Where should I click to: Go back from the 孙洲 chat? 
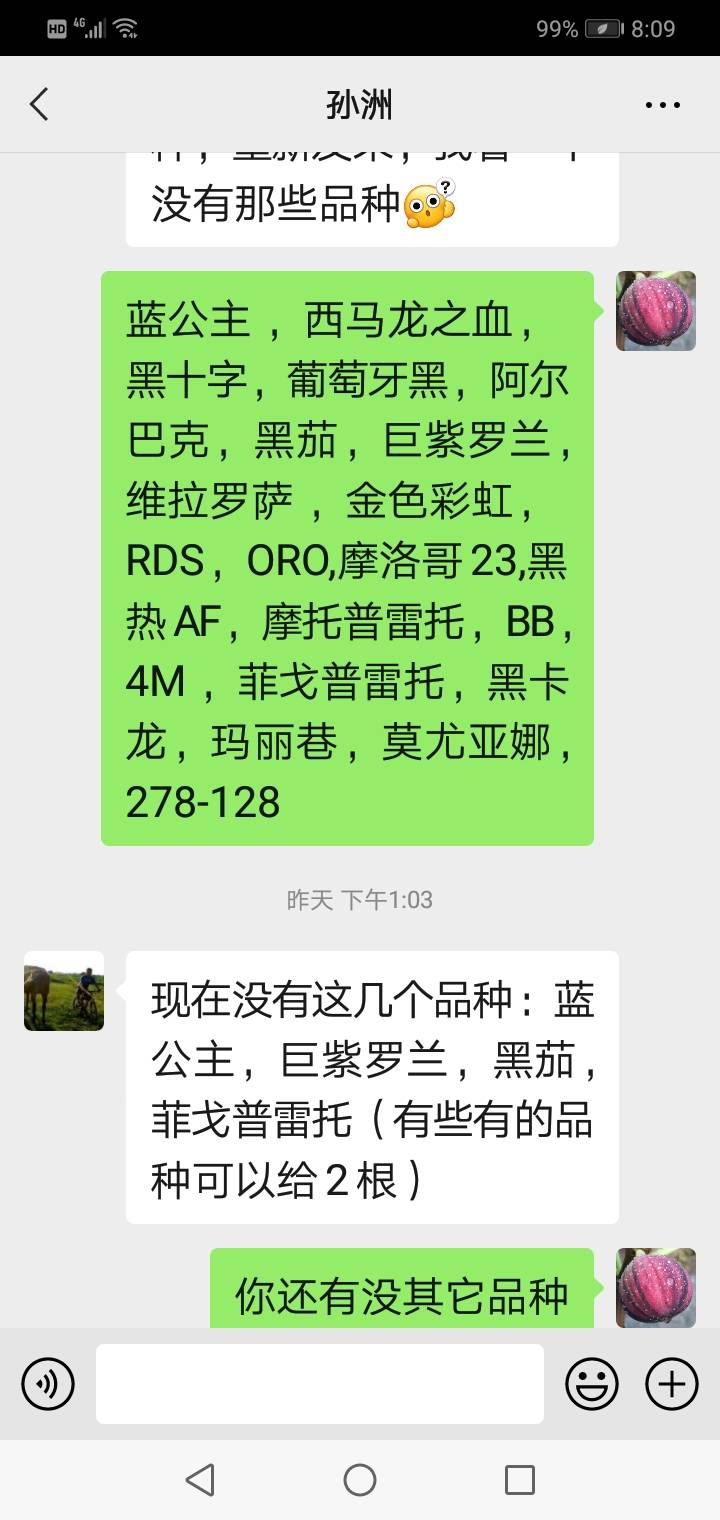(39, 104)
